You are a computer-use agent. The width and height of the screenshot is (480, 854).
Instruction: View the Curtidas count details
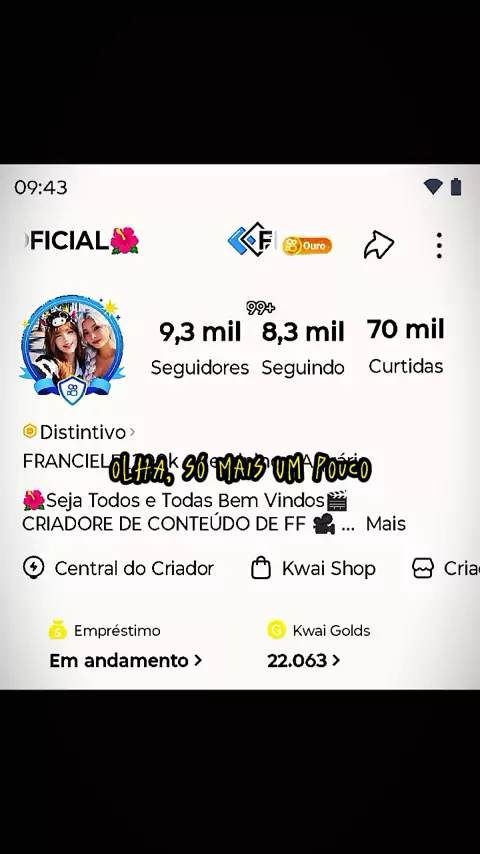(406, 347)
